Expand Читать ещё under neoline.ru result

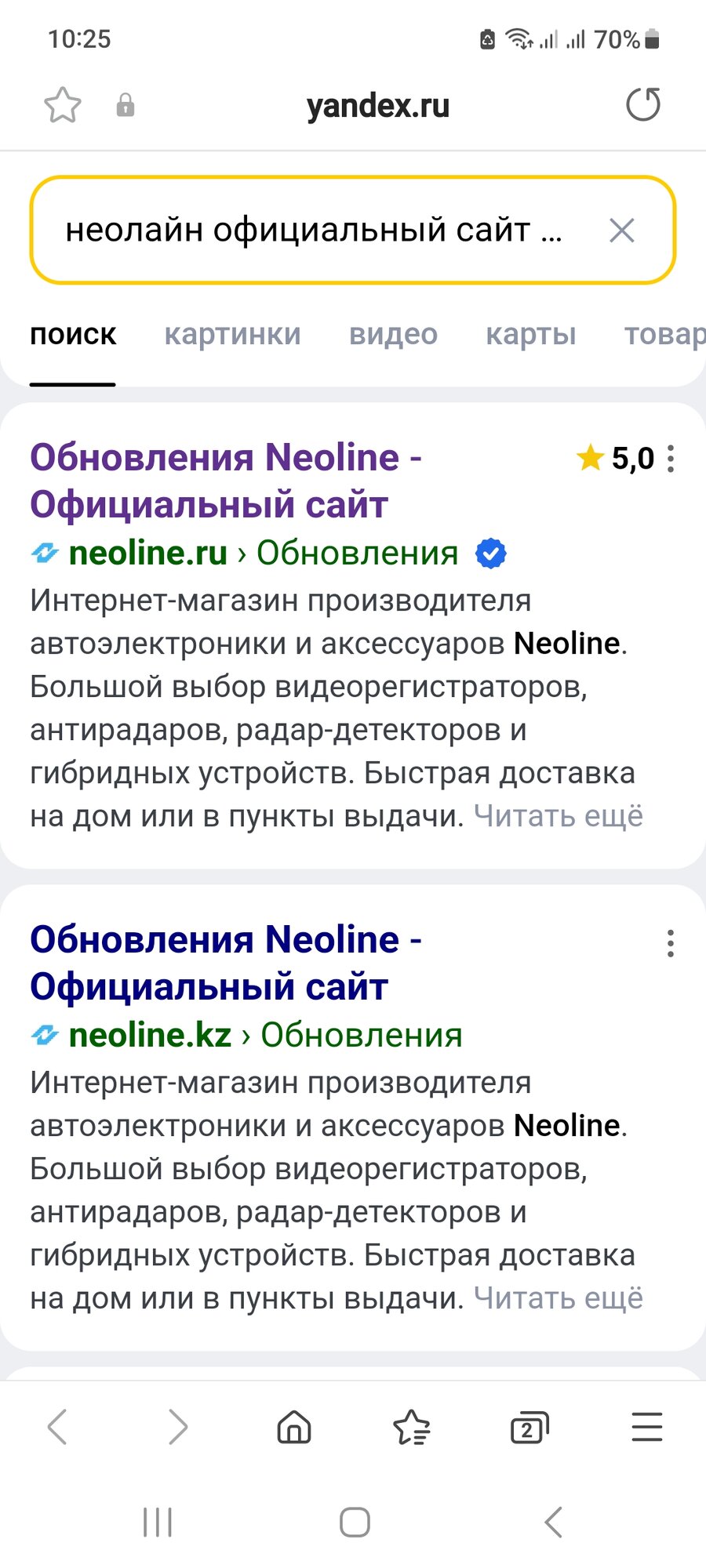(558, 816)
